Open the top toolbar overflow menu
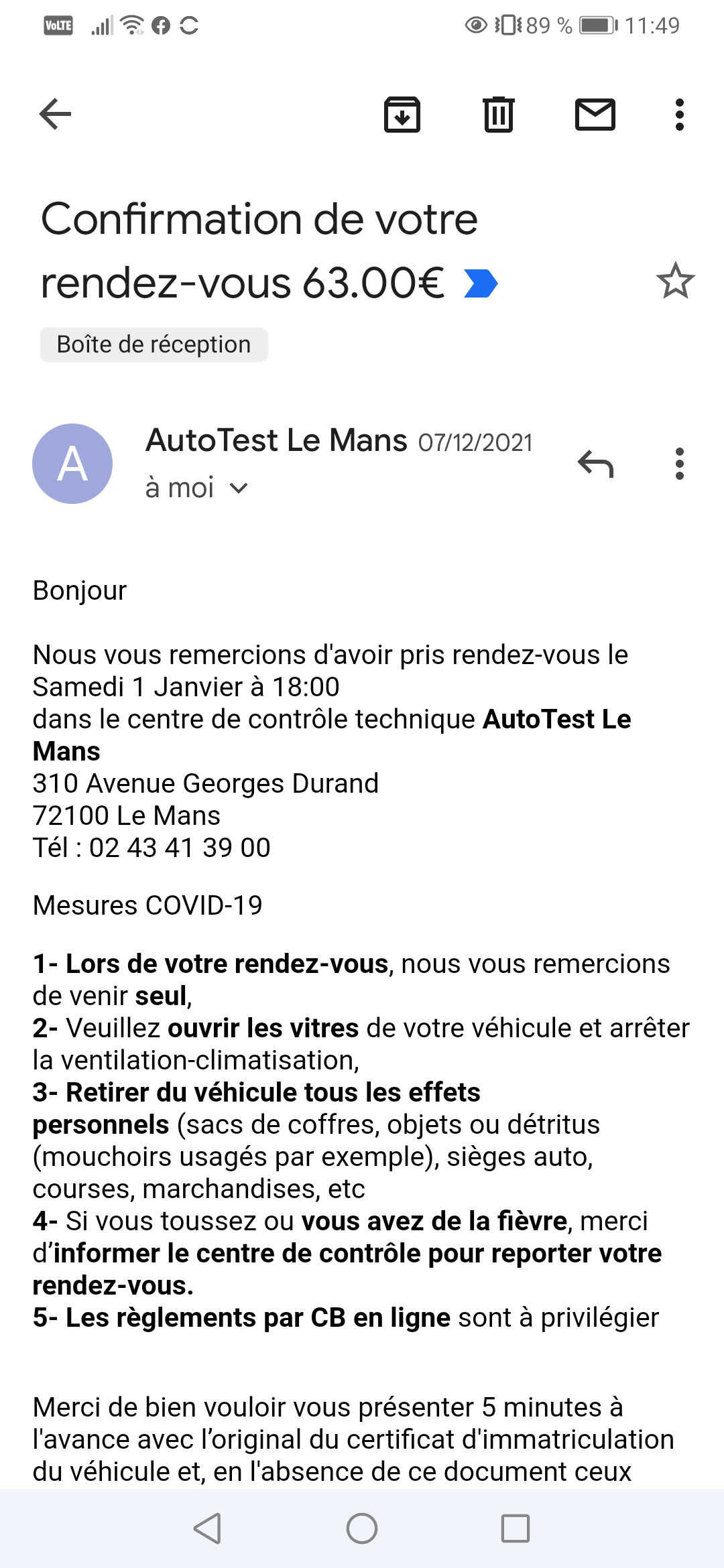724x1568 pixels. [679, 115]
